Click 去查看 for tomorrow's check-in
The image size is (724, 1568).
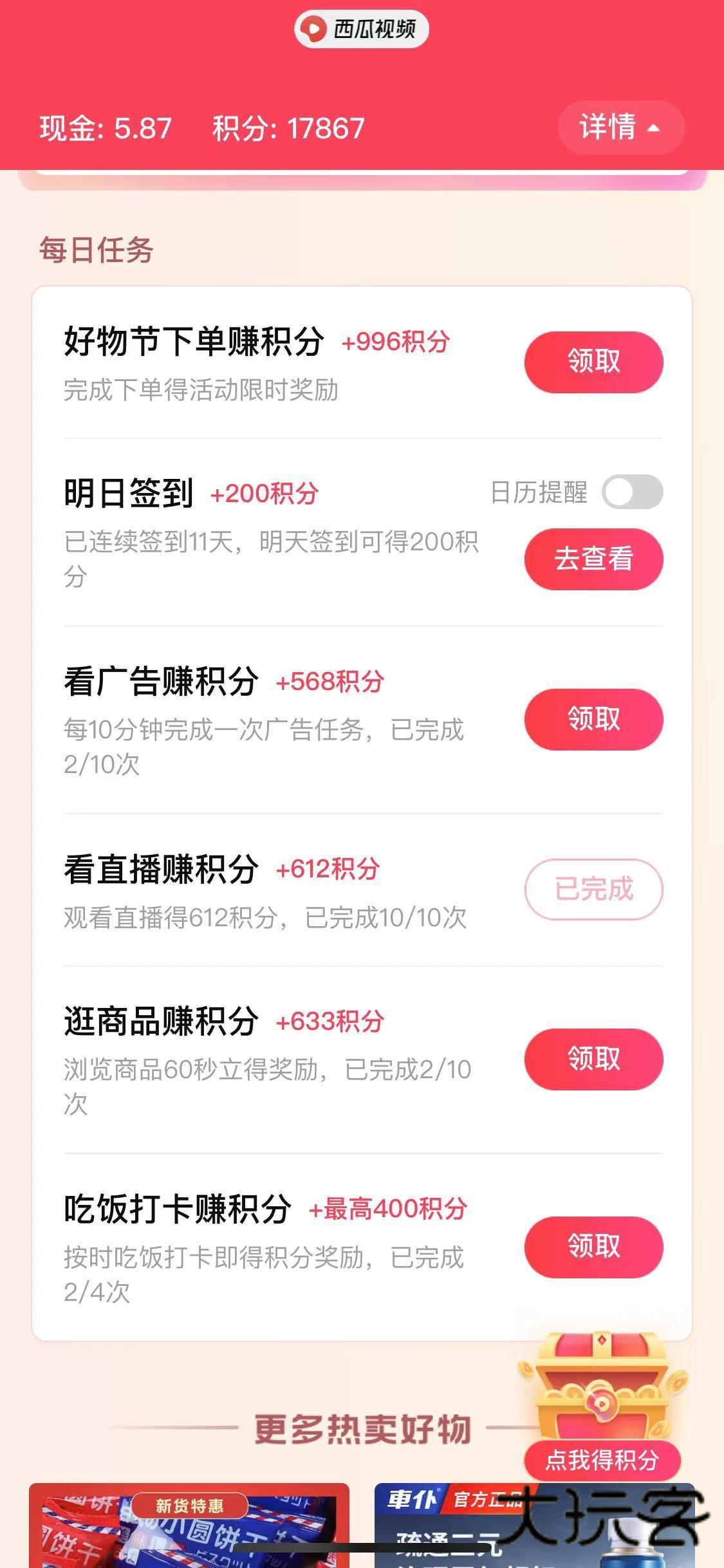[593, 560]
